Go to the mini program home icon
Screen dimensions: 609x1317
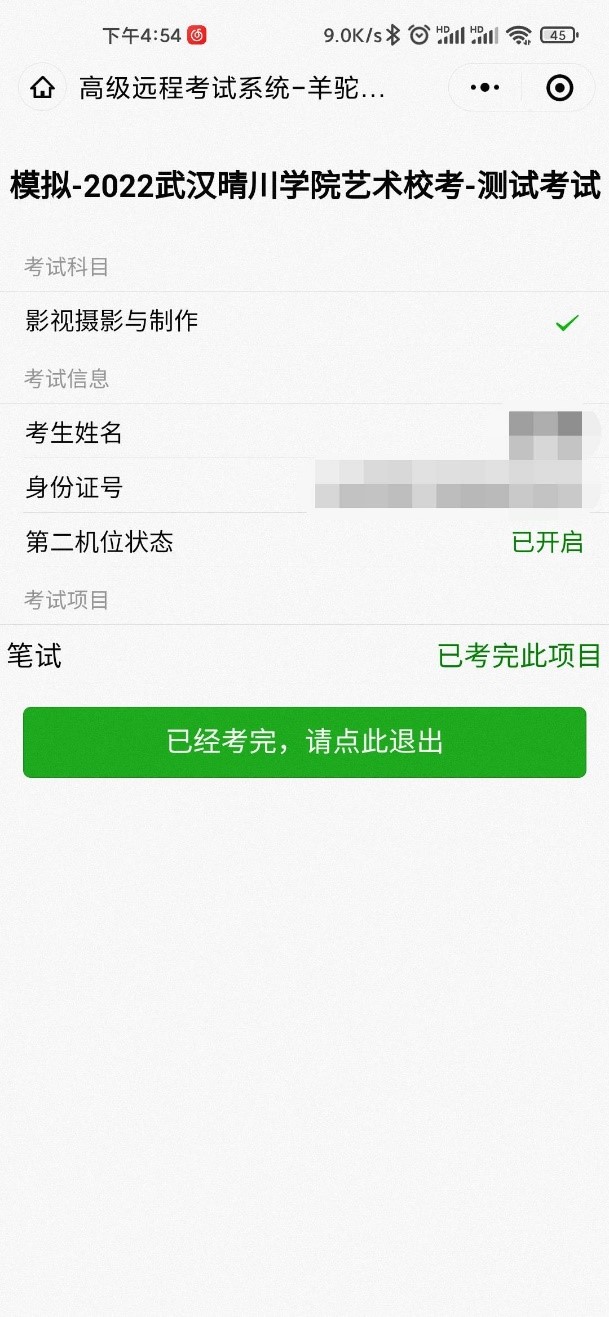click(x=43, y=88)
